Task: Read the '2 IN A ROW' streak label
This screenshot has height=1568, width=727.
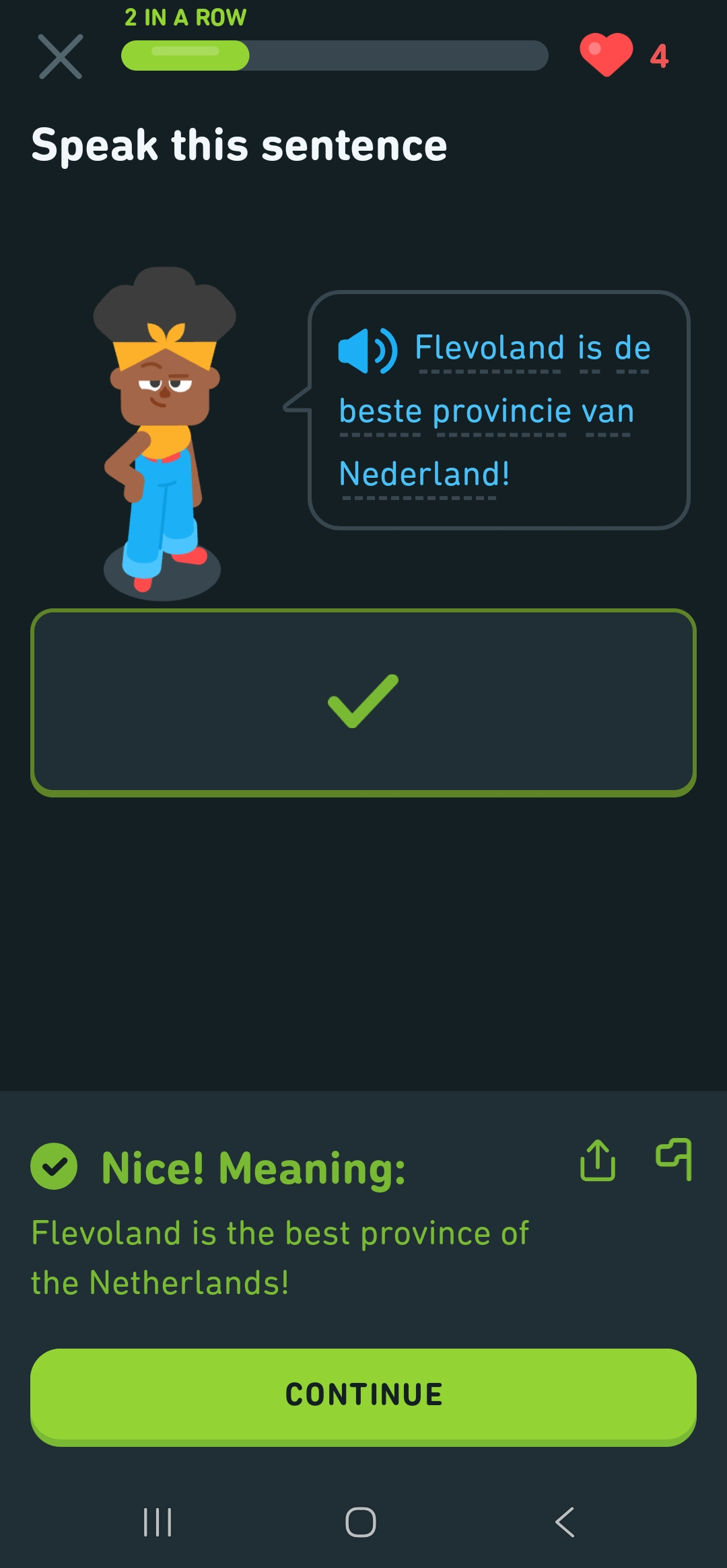Action: (x=184, y=18)
